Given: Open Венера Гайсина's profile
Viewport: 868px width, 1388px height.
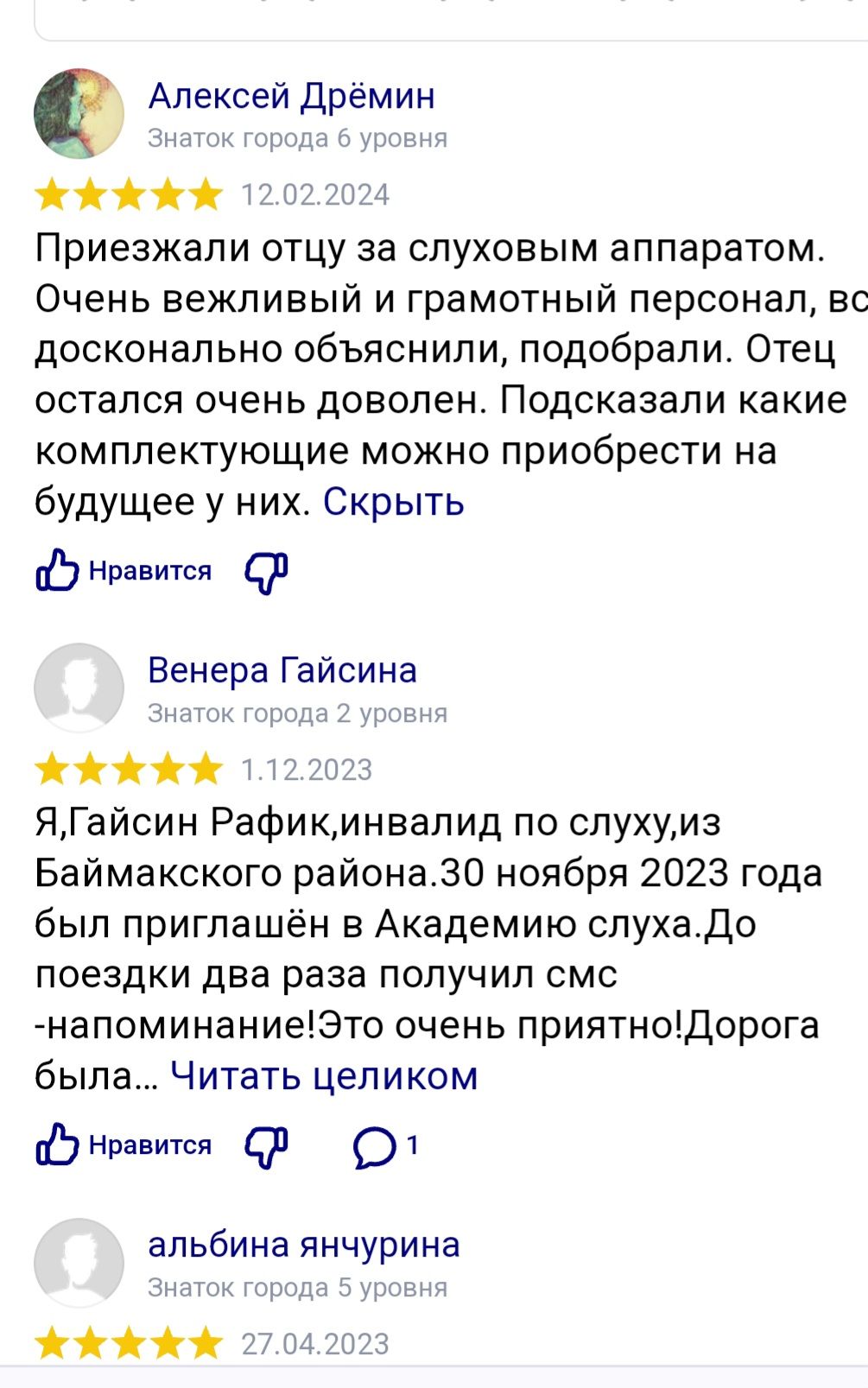Looking at the screenshot, I should [282, 670].
